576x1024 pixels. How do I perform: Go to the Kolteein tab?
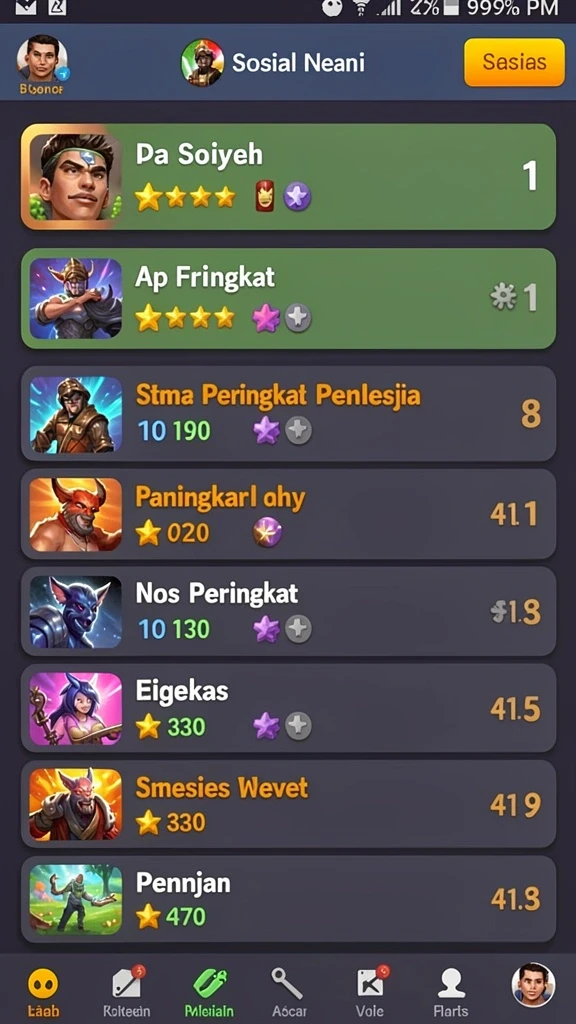(127, 992)
